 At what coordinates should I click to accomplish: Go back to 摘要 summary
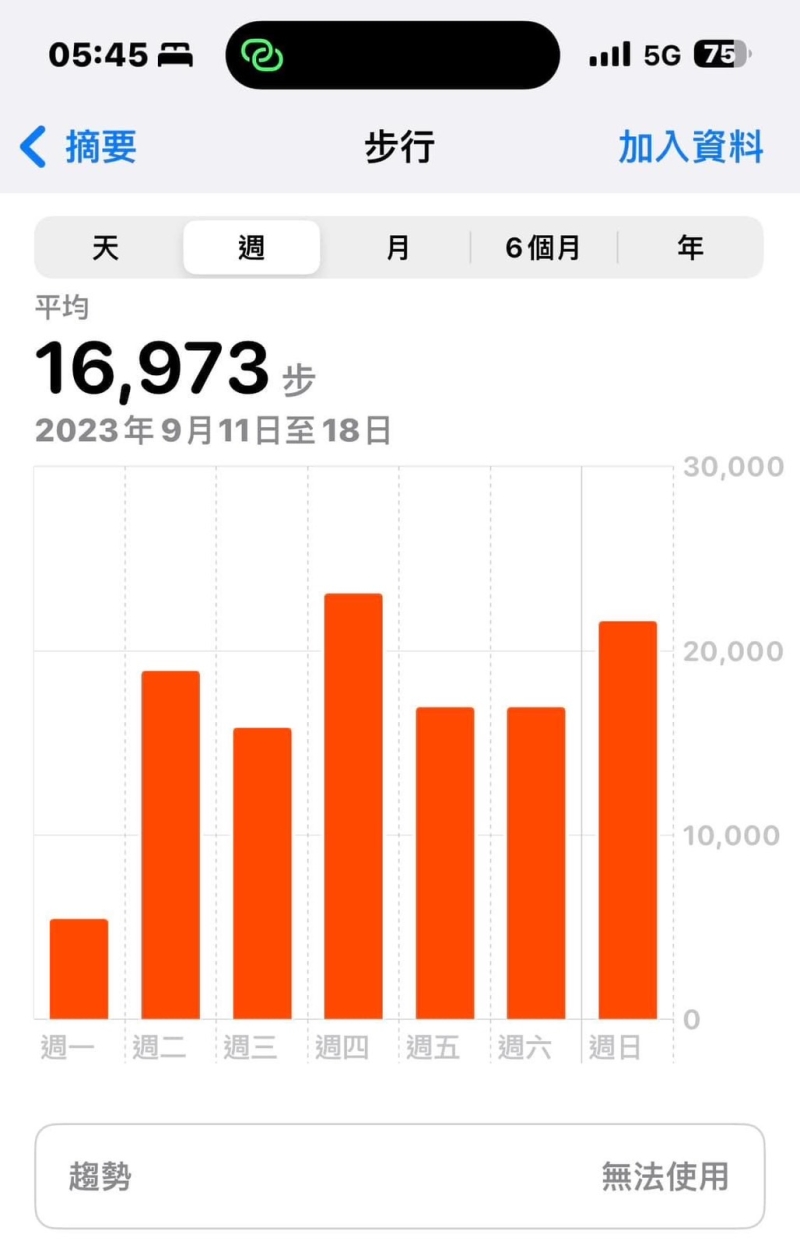click(x=78, y=147)
